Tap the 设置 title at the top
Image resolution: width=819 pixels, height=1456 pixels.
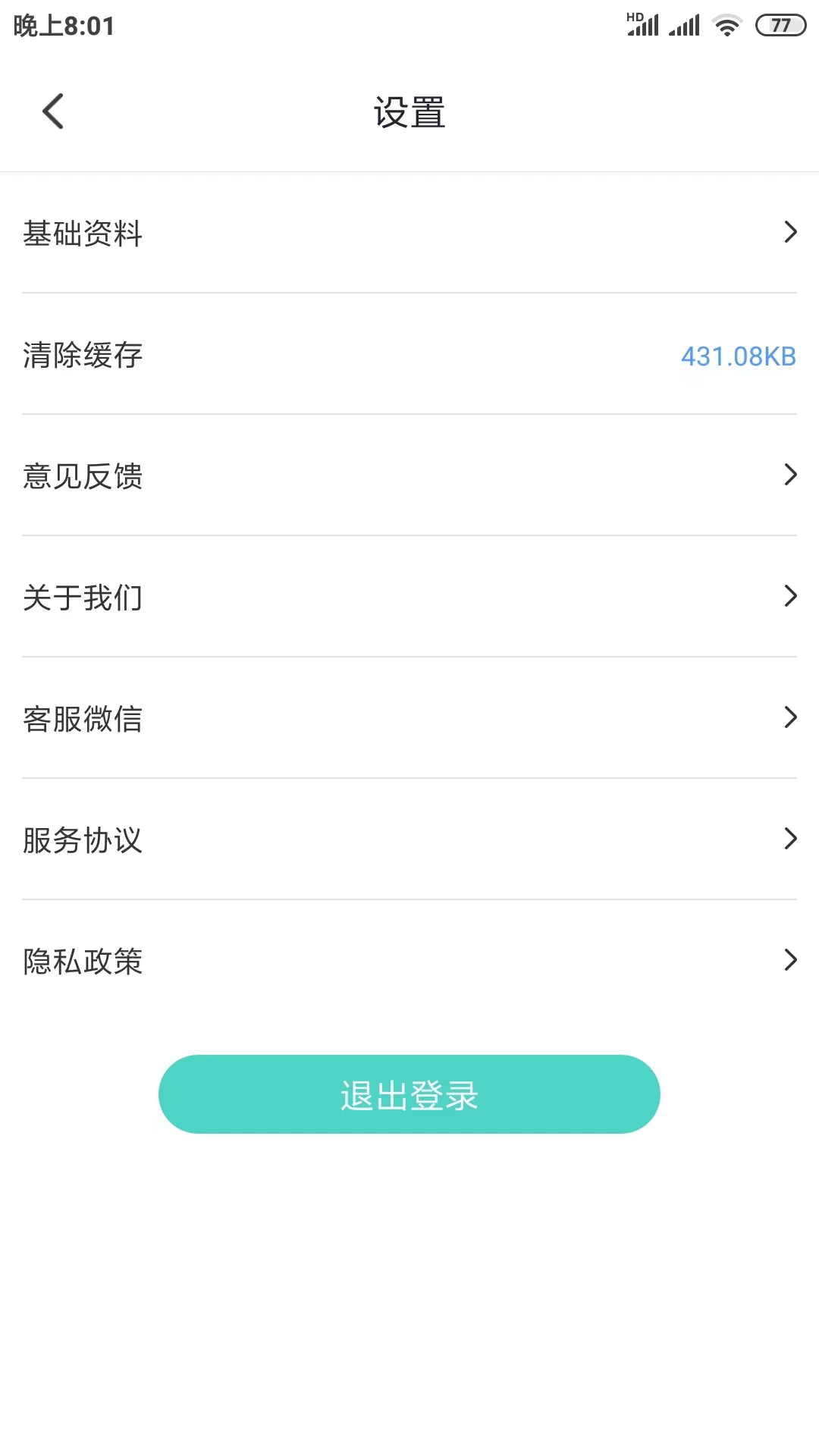[409, 111]
